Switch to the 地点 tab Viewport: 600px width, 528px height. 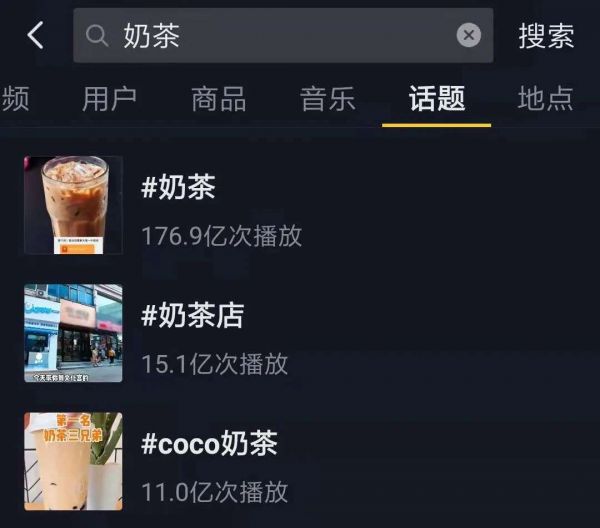[x=545, y=98]
